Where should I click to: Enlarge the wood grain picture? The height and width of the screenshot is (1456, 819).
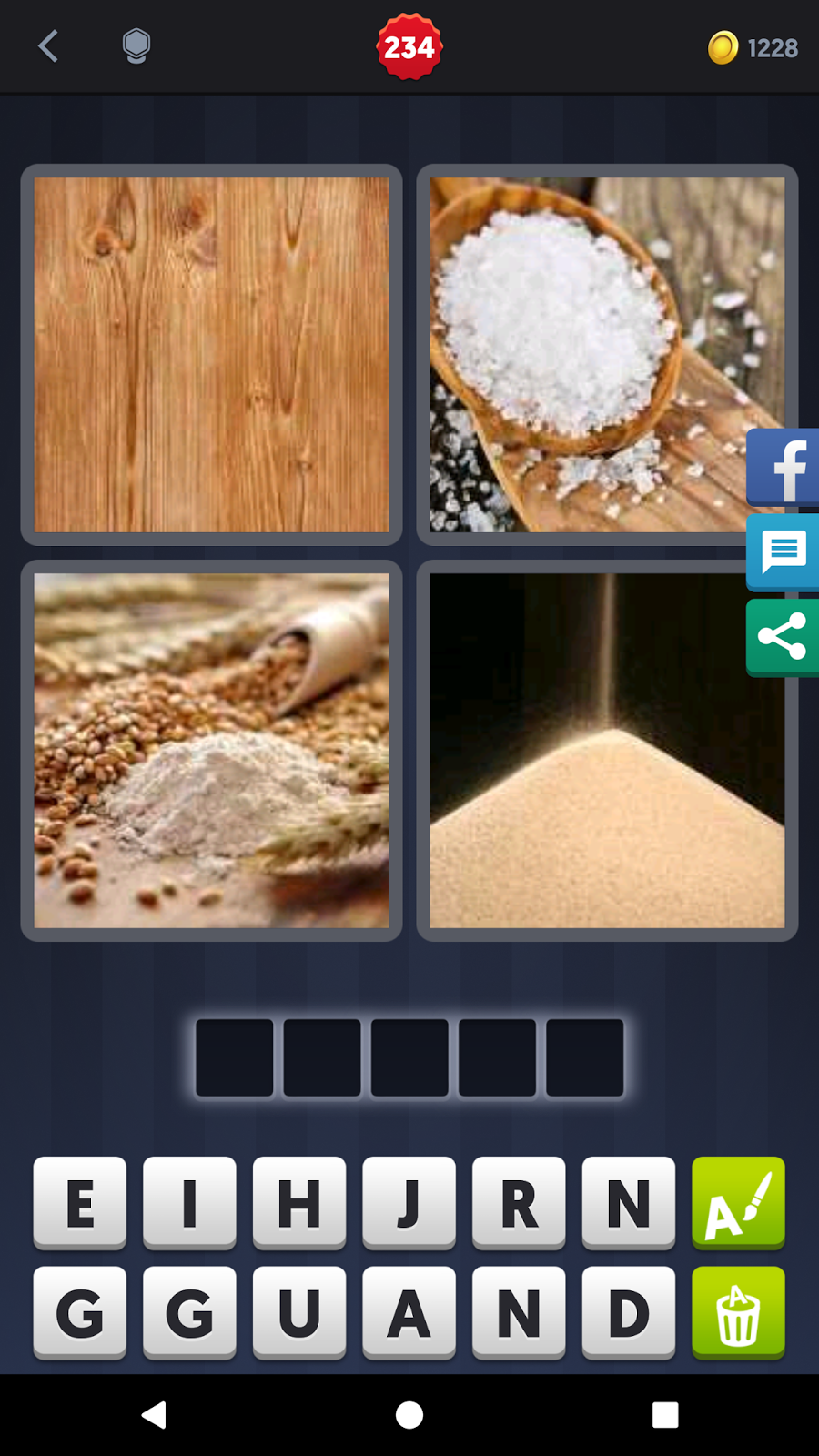211,355
